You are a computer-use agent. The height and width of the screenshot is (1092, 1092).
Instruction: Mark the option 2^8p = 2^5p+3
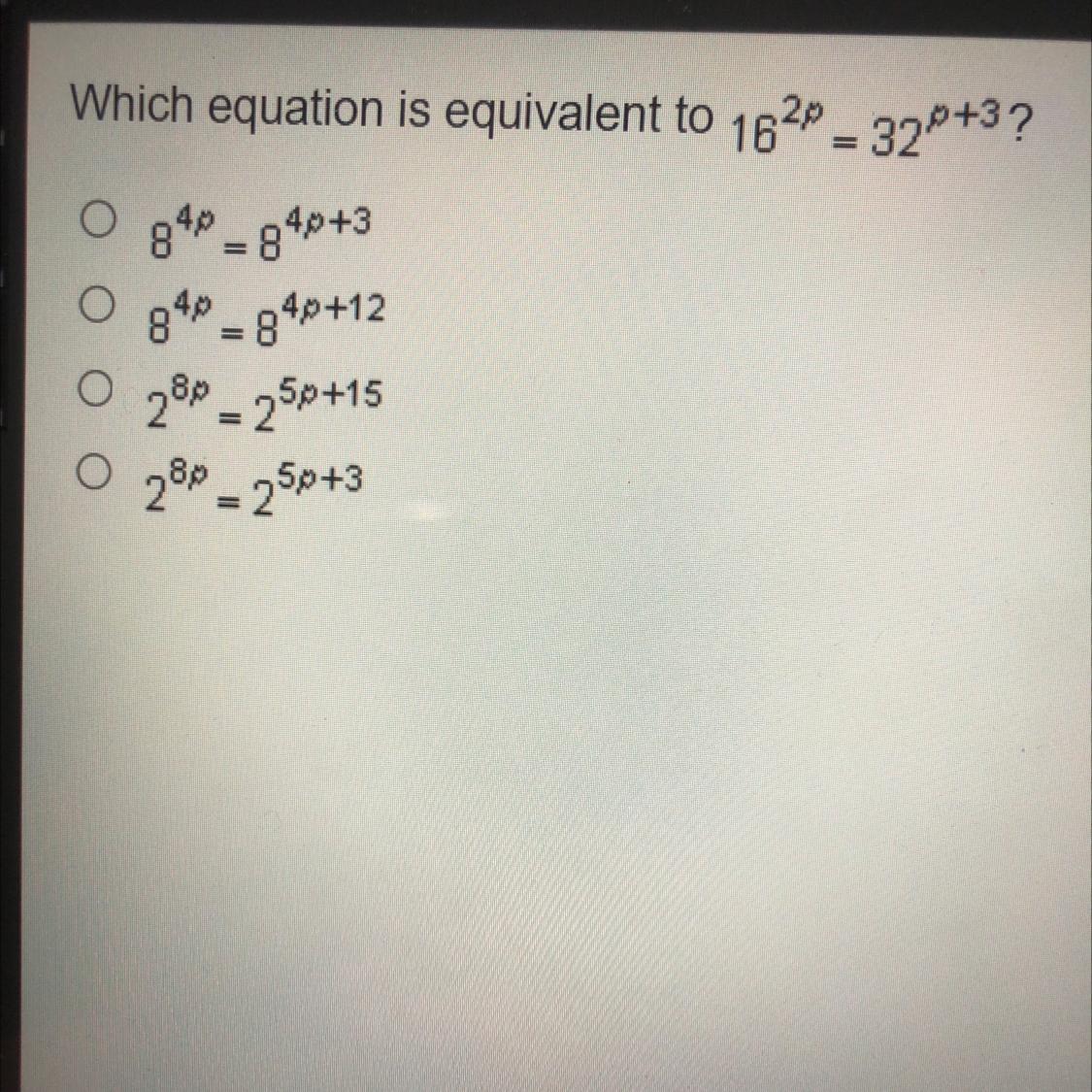click(x=94, y=473)
